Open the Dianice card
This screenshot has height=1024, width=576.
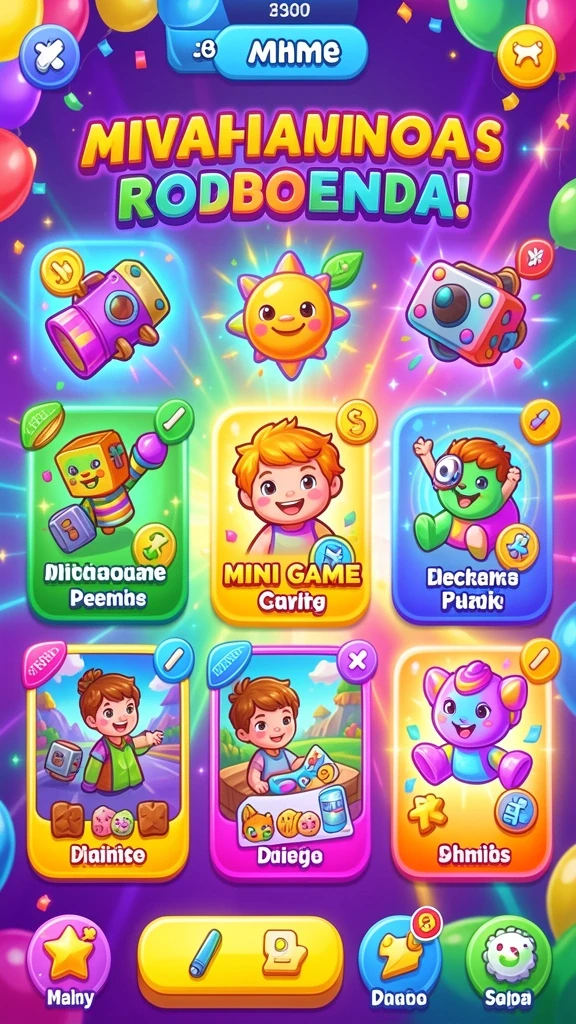pyautogui.click(x=108, y=761)
